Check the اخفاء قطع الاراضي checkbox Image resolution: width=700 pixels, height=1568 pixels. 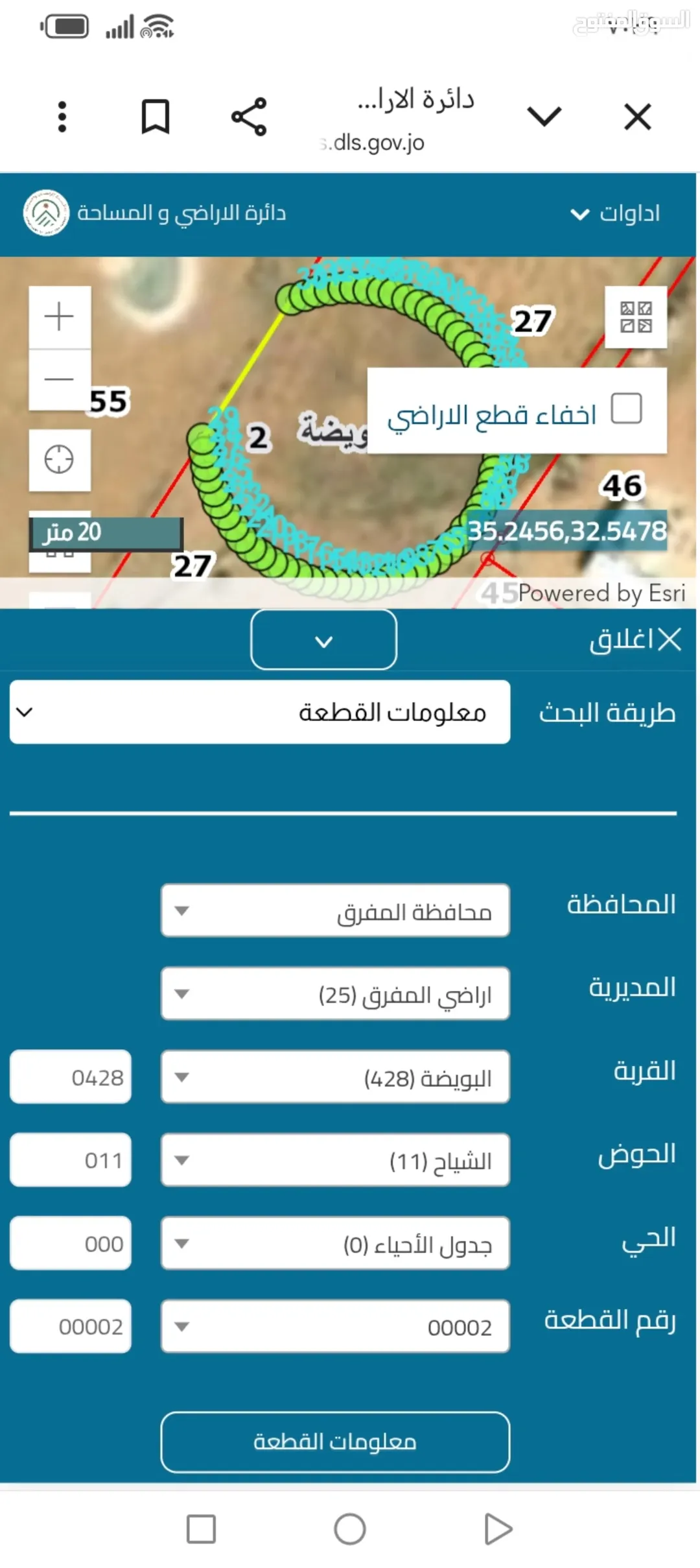(627, 409)
